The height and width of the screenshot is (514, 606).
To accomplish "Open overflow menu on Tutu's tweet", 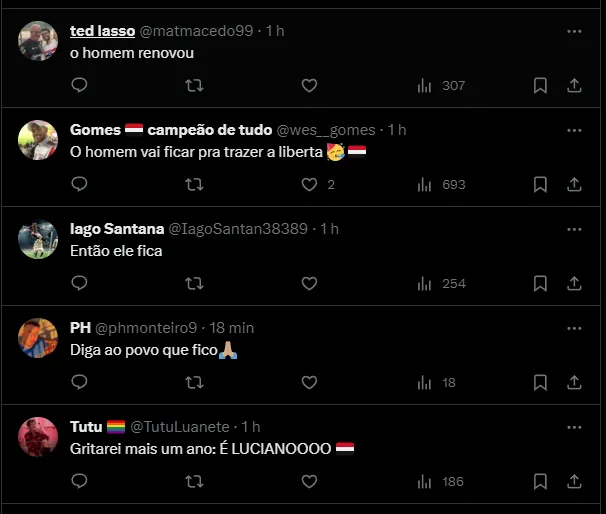I will click(574, 427).
